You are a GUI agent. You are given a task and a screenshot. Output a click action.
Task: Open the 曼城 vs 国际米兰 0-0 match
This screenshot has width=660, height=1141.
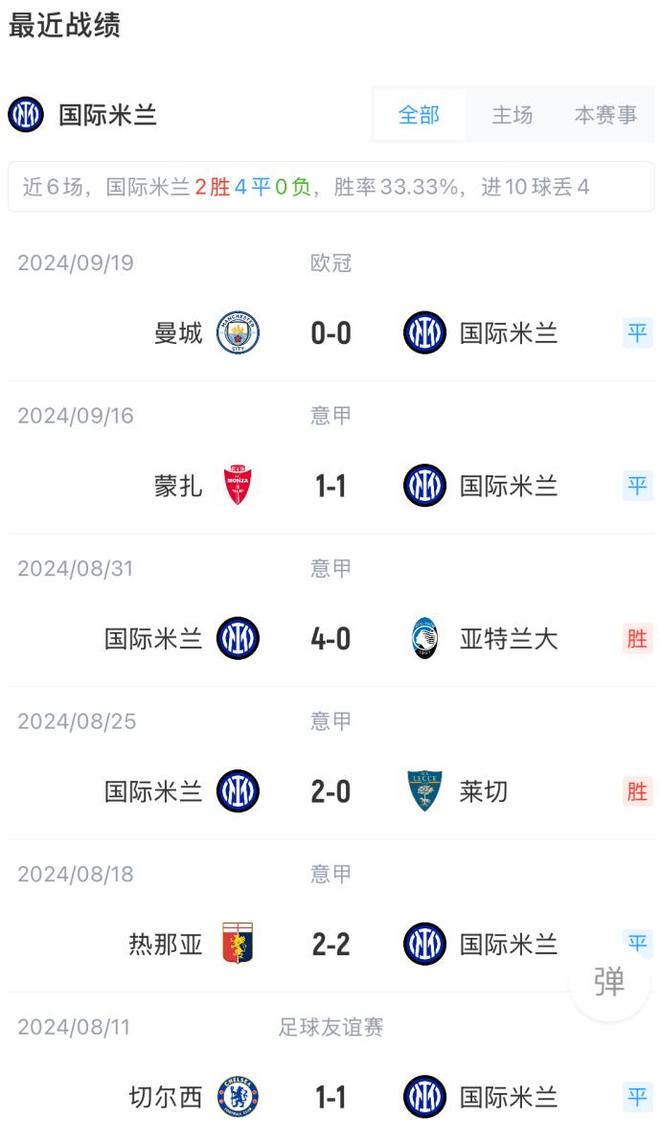[331, 333]
